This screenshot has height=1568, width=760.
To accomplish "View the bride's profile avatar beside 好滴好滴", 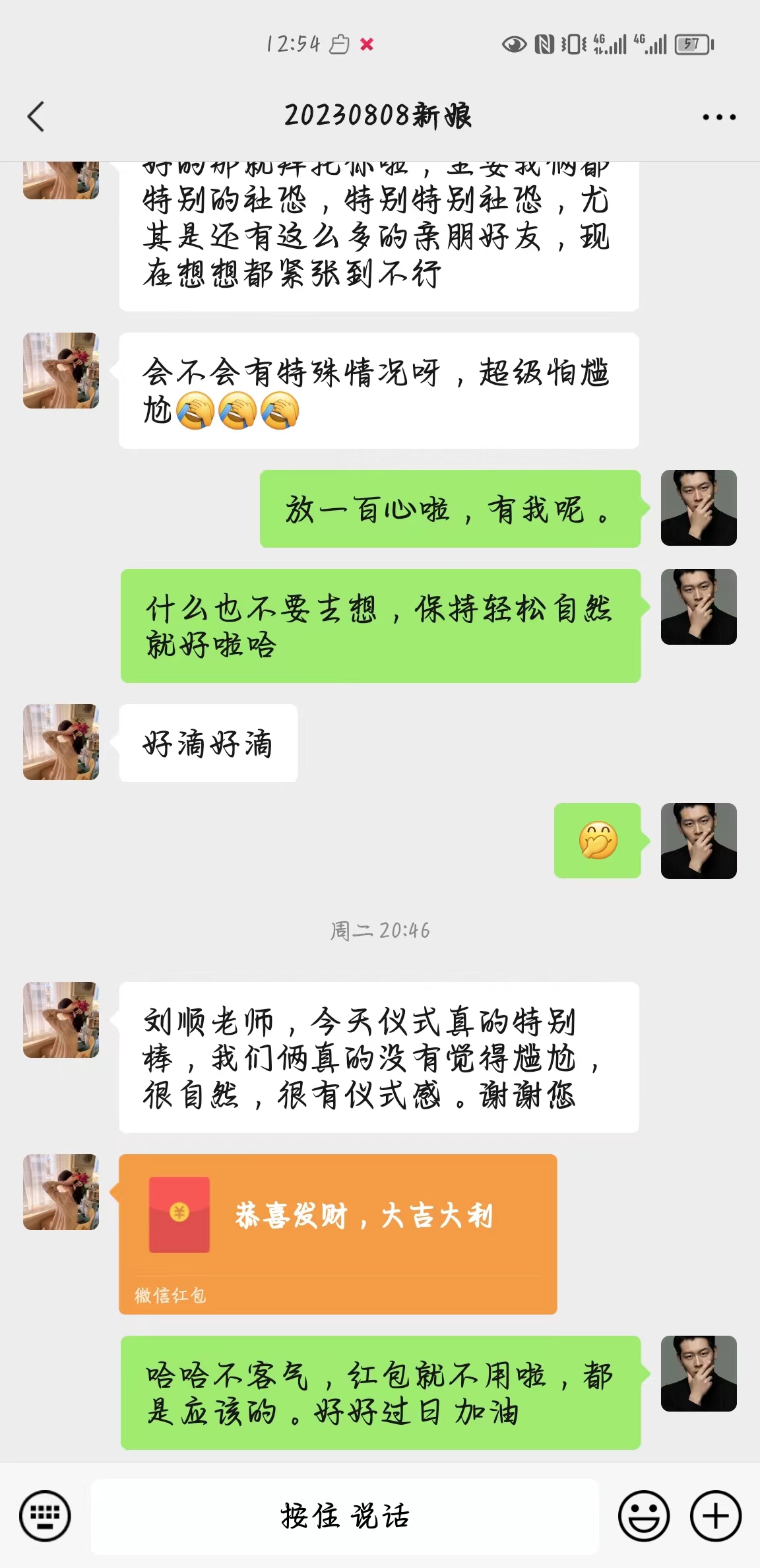I will tap(61, 742).
